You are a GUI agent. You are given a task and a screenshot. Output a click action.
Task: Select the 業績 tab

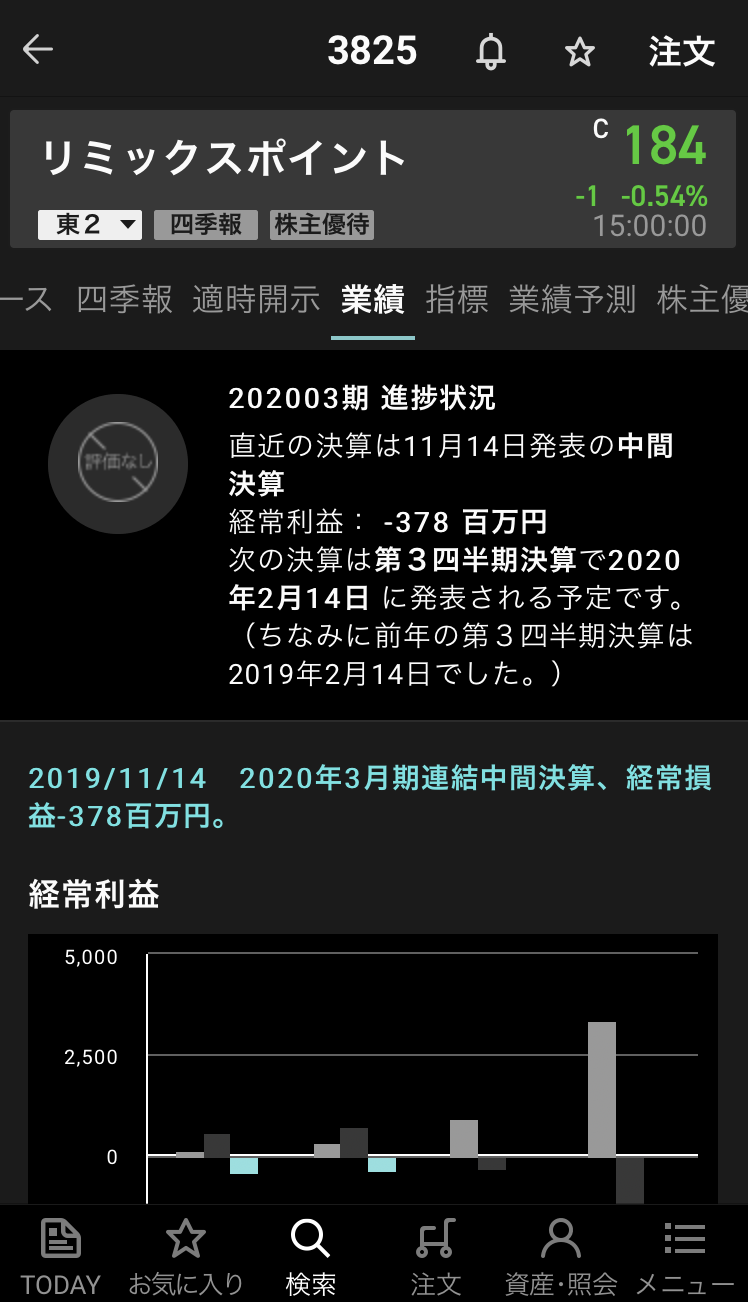point(372,299)
